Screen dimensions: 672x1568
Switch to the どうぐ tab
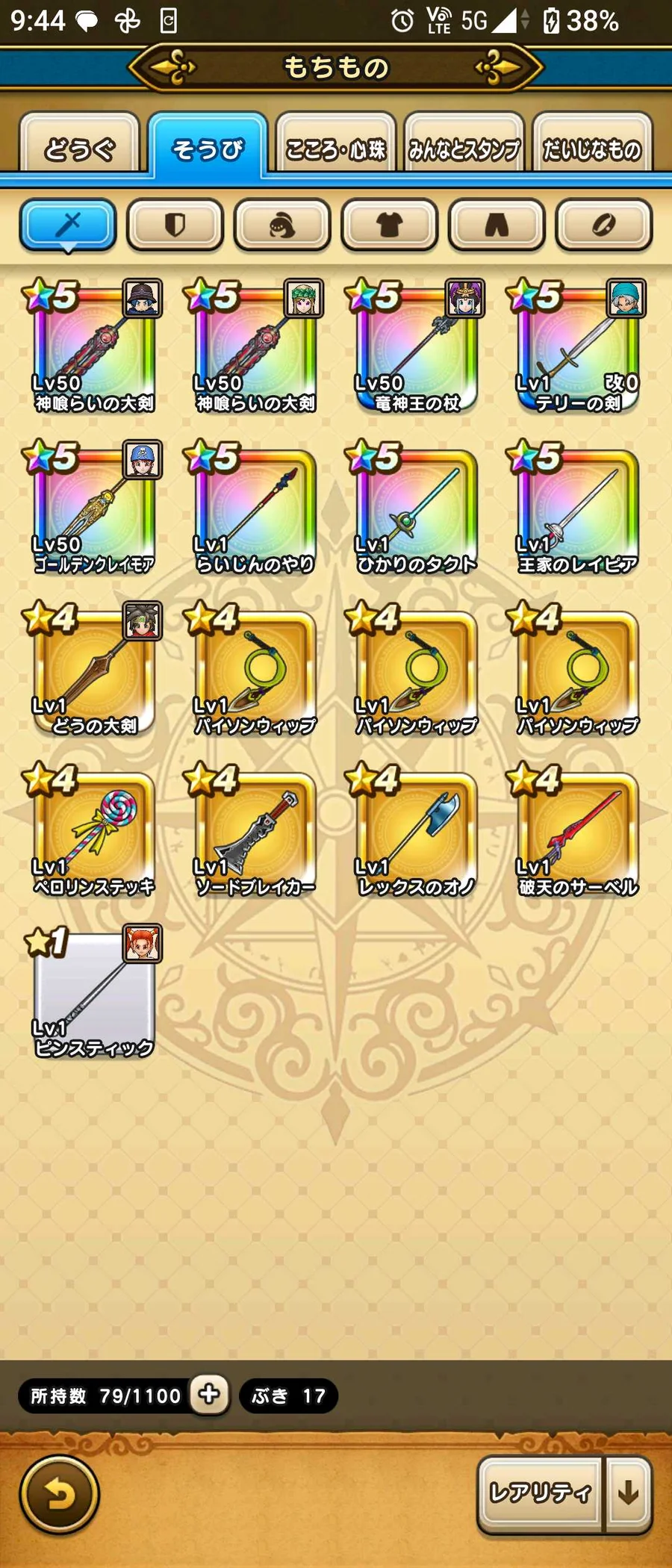(79, 148)
